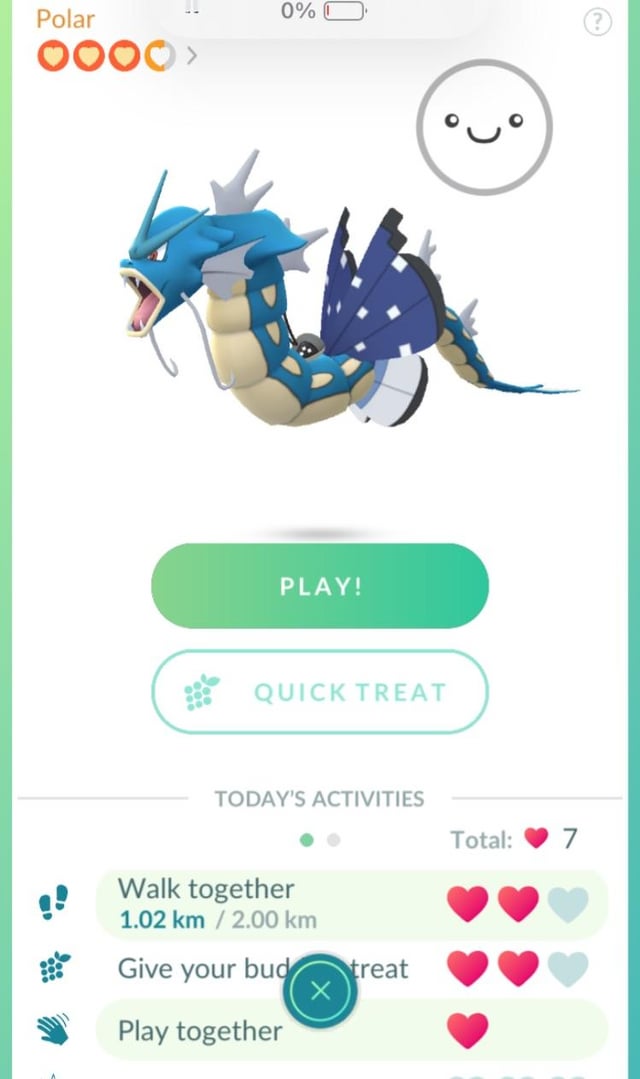Tap the buddy mood smiley face
Screen dimensions: 640x1079
484,126
